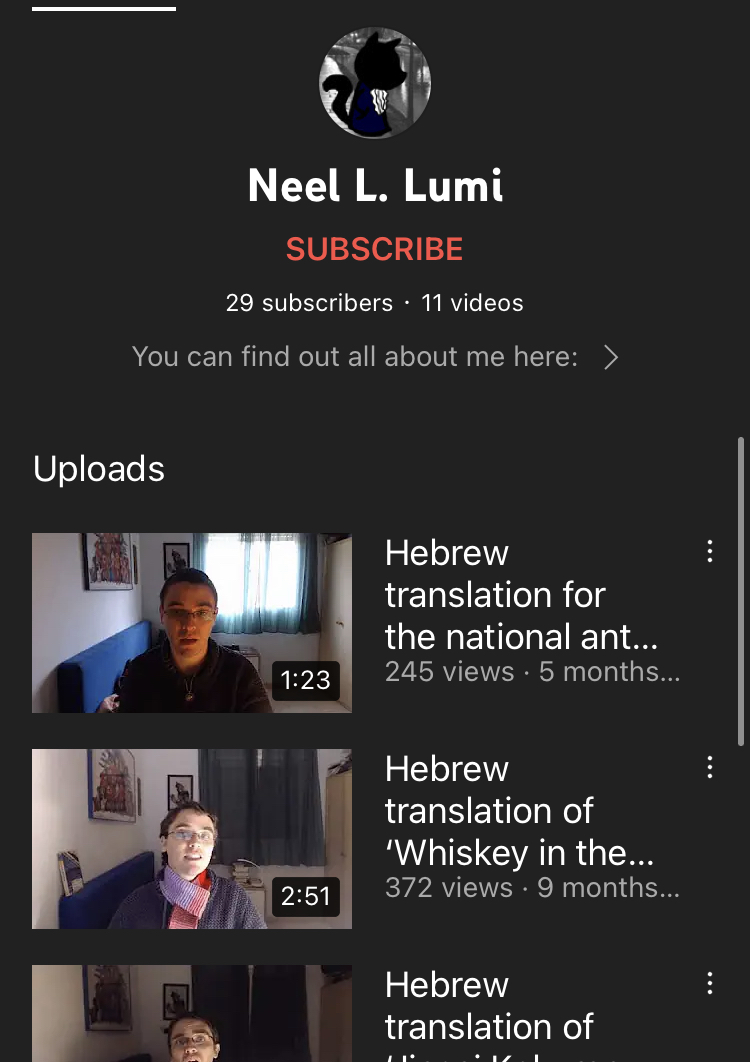Screen dimensions: 750x1062
Task: Open the third Hebrew translation video
Action: click(x=192, y=1014)
